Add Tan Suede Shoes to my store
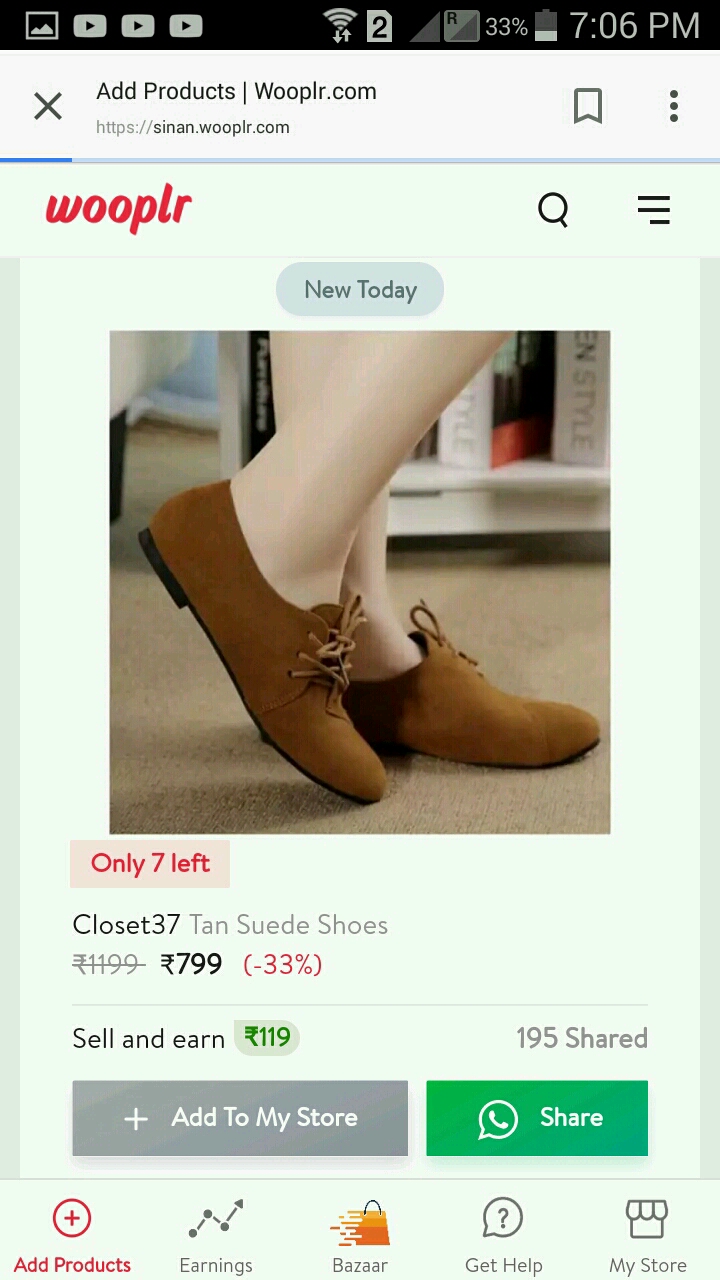720x1280 pixels. pos(240,1118)
